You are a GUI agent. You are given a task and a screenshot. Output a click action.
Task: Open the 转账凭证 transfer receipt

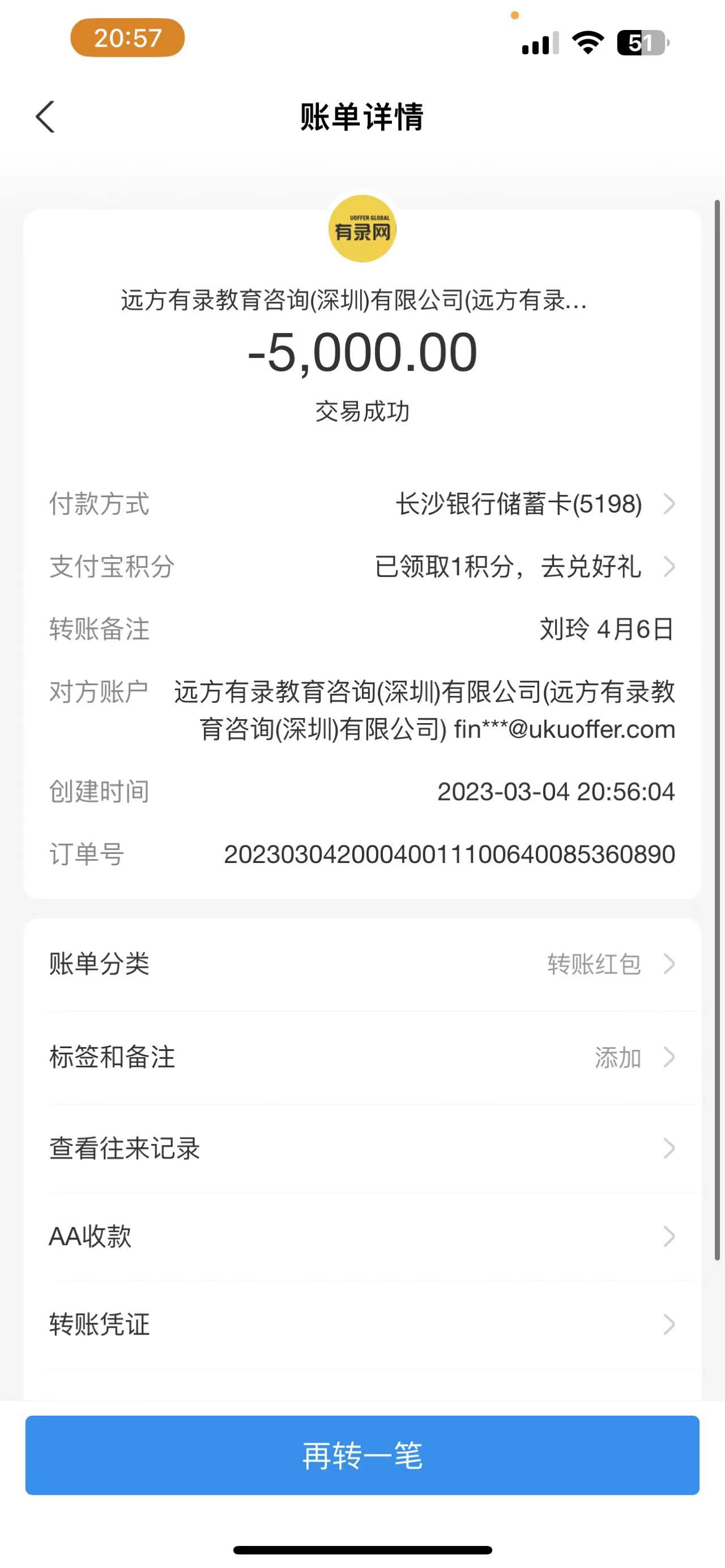[361, 1324]
